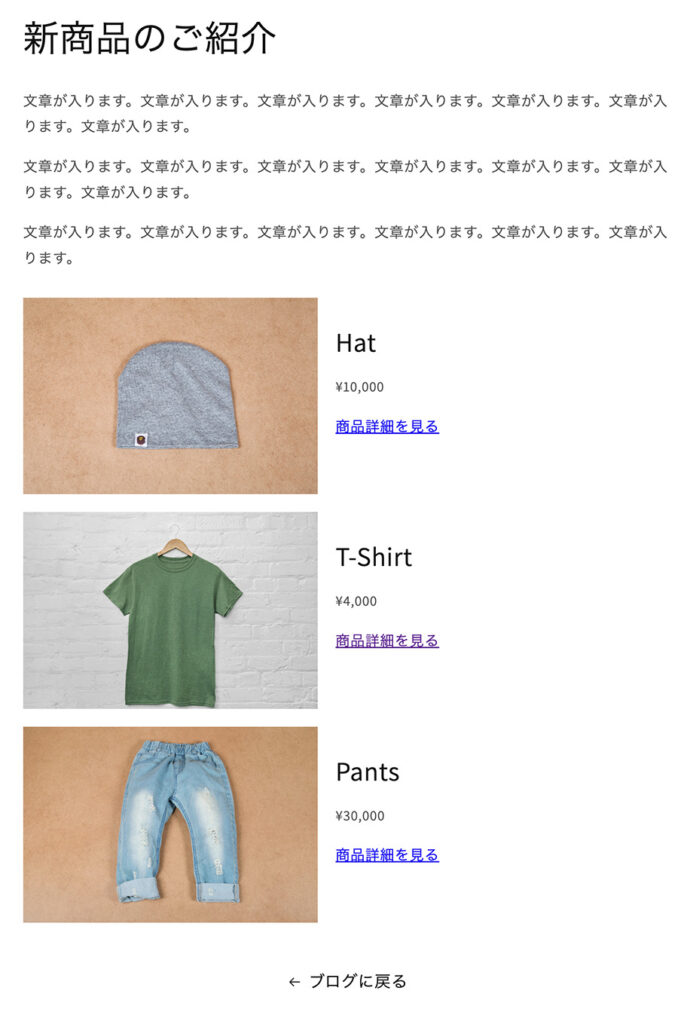Image resolution: width=693 pixels, height=1024 pixels.
Task: Open 商品詳細を見る link for Pants
Action: pos(387,855)
